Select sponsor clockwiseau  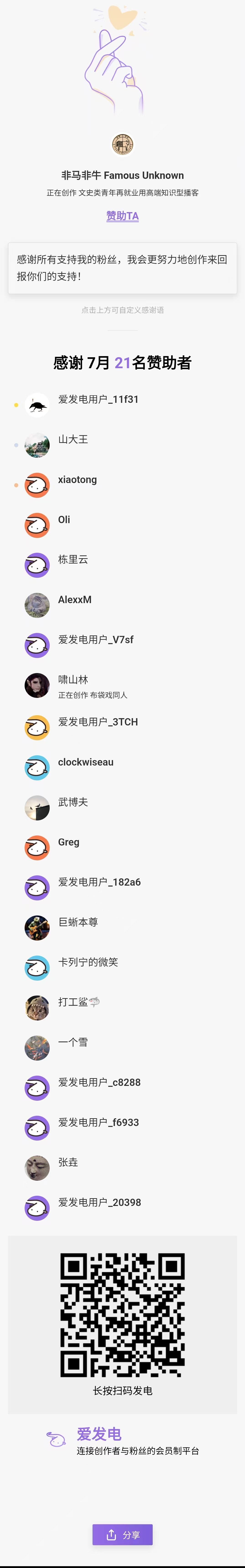(x=85, y=762)
